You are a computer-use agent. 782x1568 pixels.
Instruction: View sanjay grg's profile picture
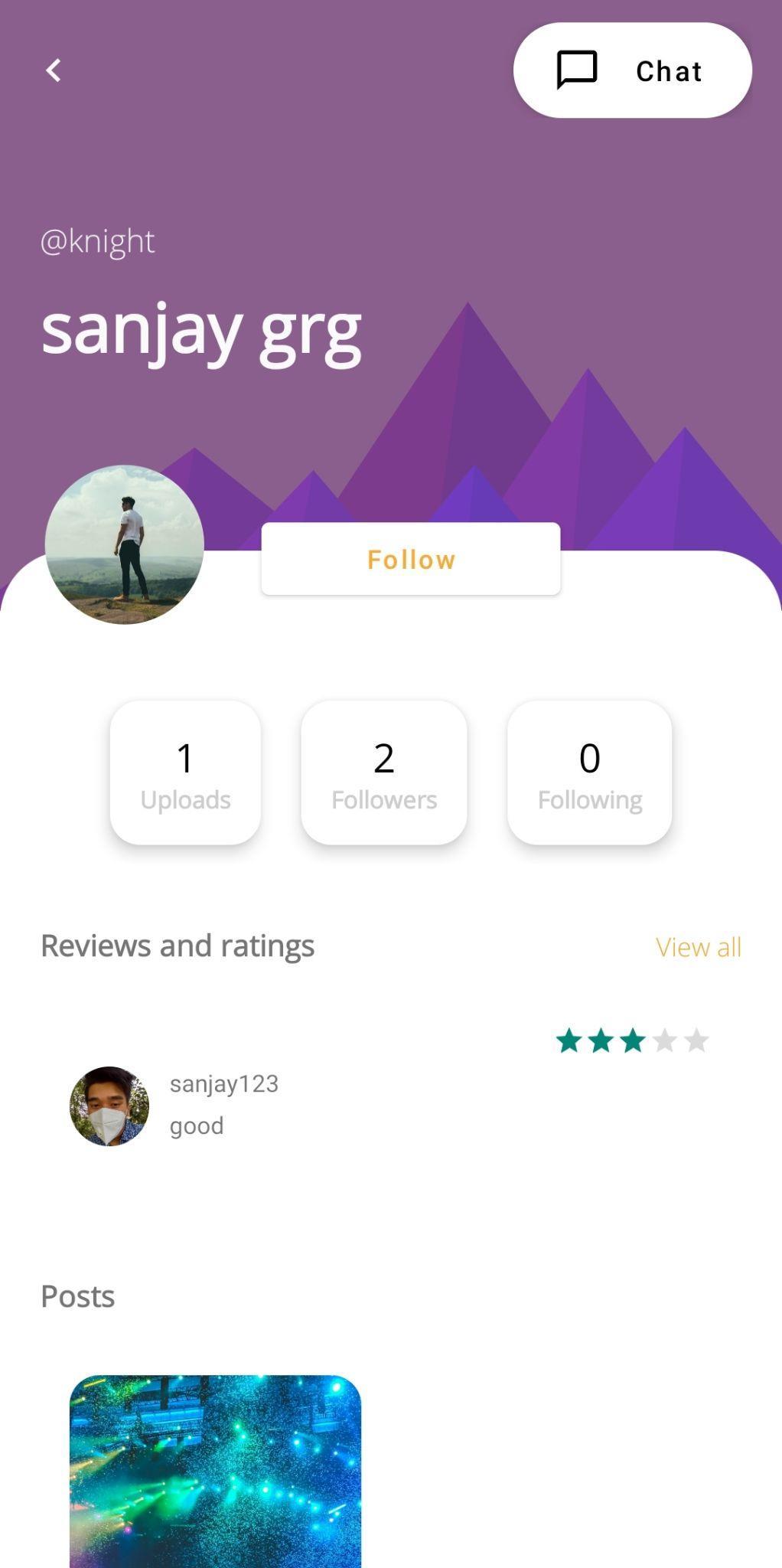click(125, 544)
